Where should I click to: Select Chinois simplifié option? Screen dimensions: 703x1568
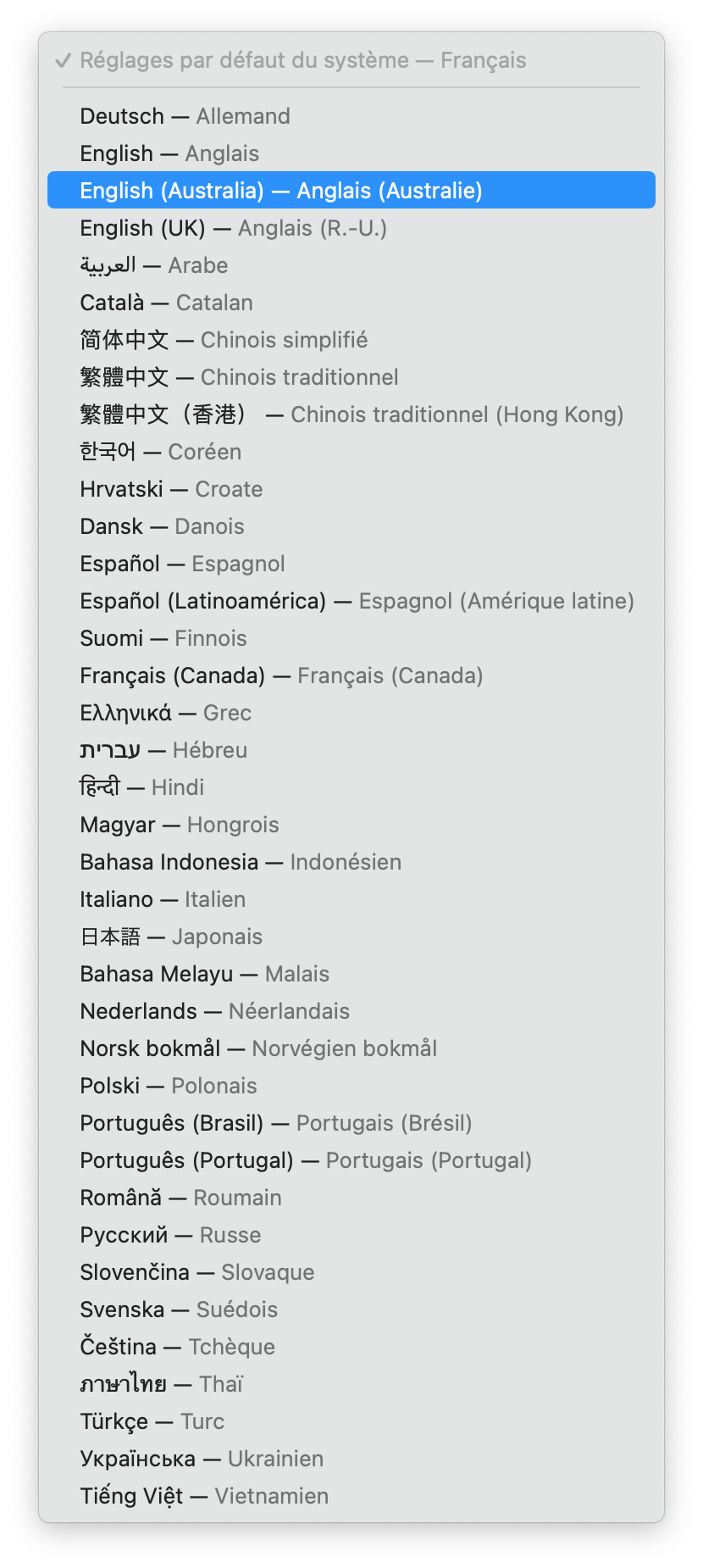pyautogui.click(x=351, y=340)
